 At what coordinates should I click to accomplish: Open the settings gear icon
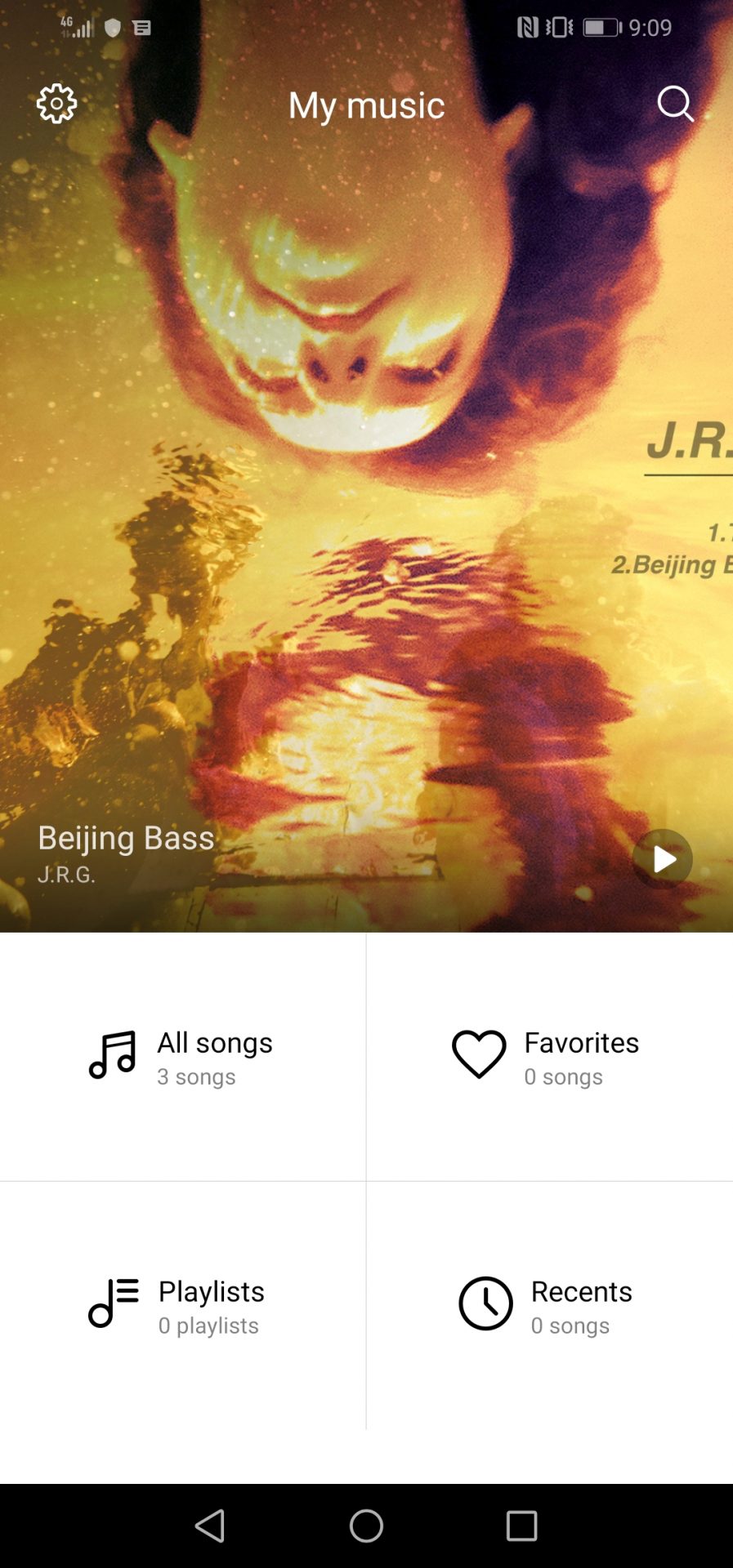pyautogui.click(x=56, y=104)
